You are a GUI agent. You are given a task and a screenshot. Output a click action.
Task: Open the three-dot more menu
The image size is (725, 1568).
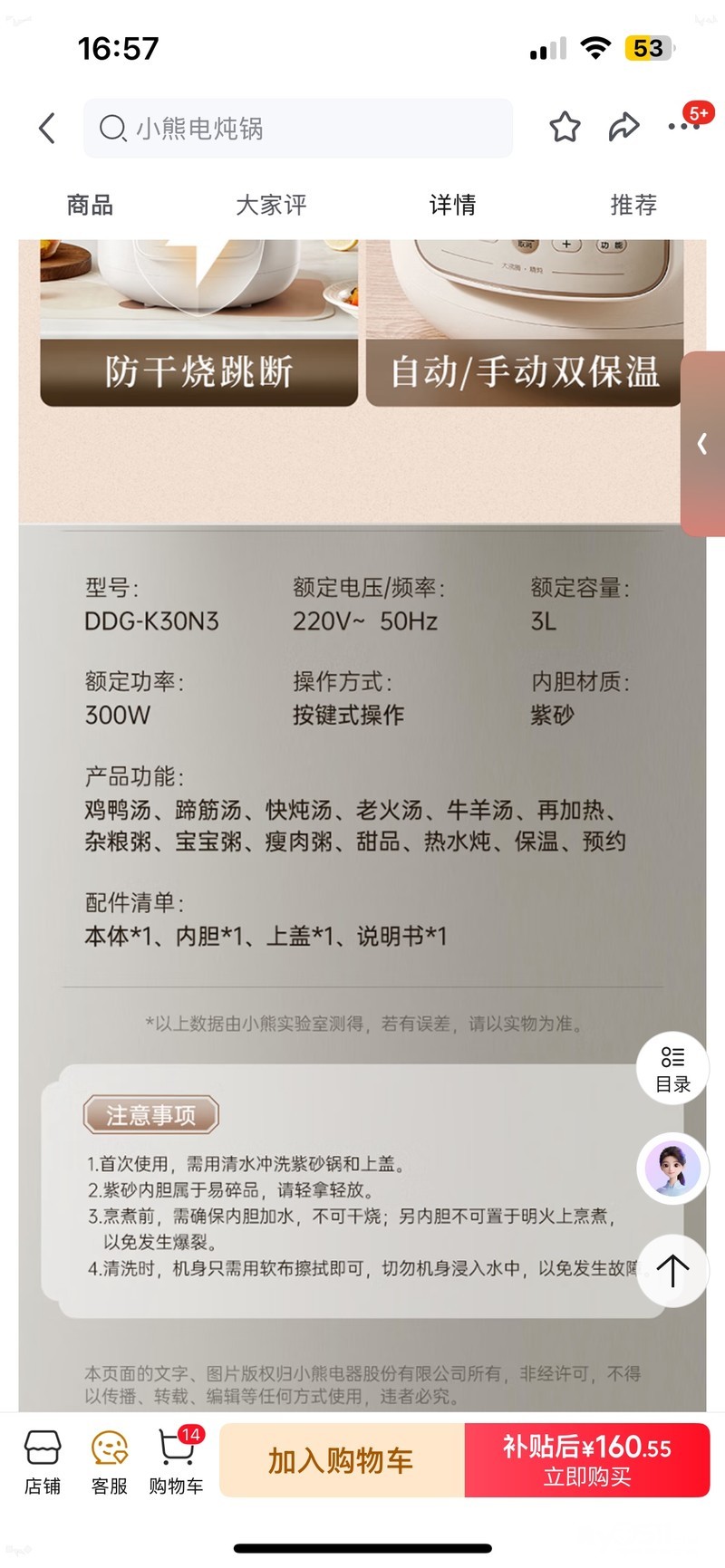pos(684,126)
